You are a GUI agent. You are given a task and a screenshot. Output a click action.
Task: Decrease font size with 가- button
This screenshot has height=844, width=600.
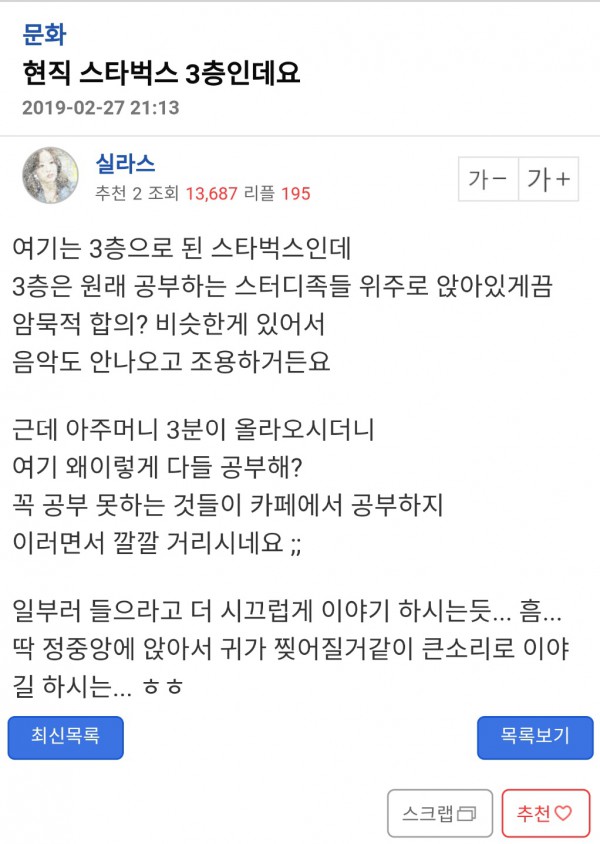click(487, 180)
